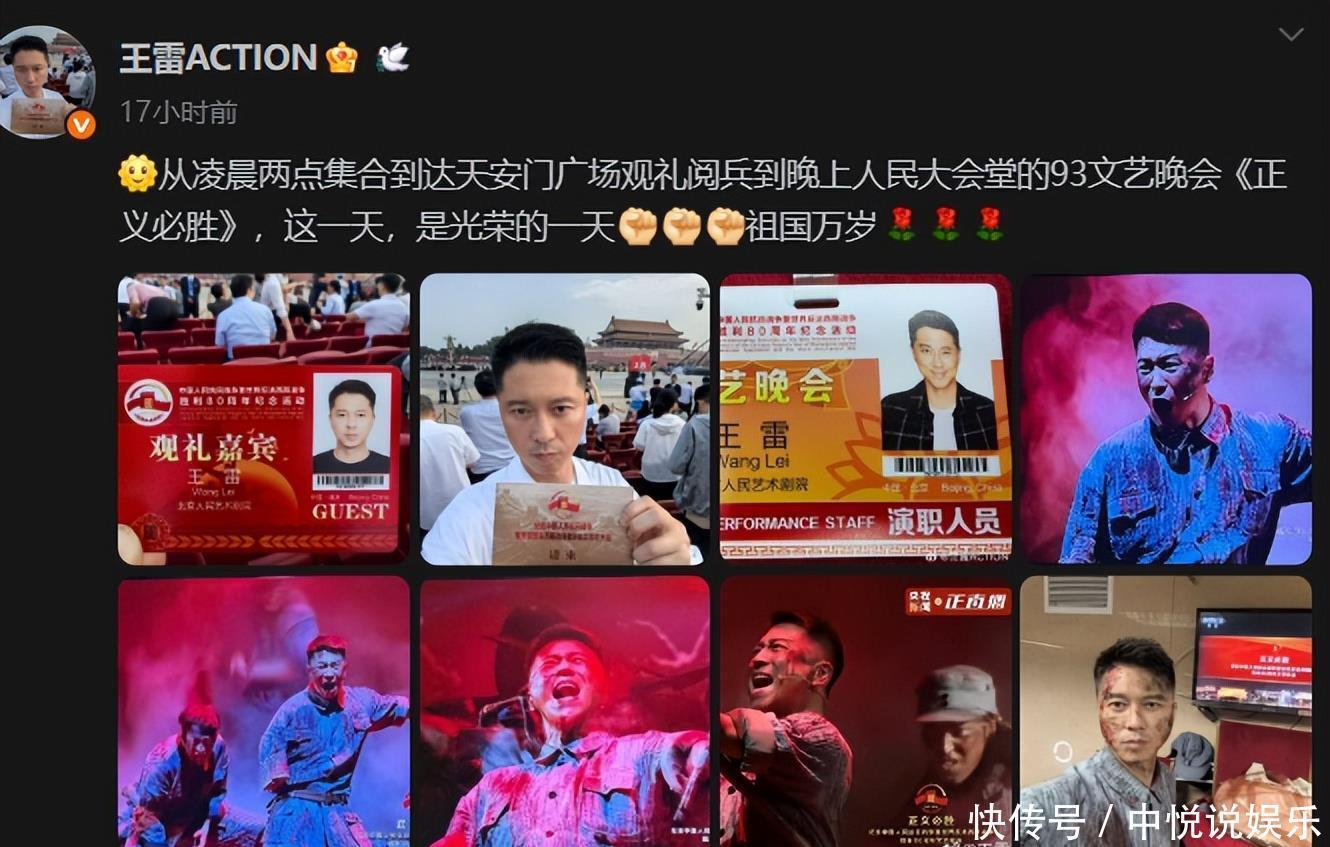
Task: Open the photo of two performers on stage
Action: [x=263, y=711]
